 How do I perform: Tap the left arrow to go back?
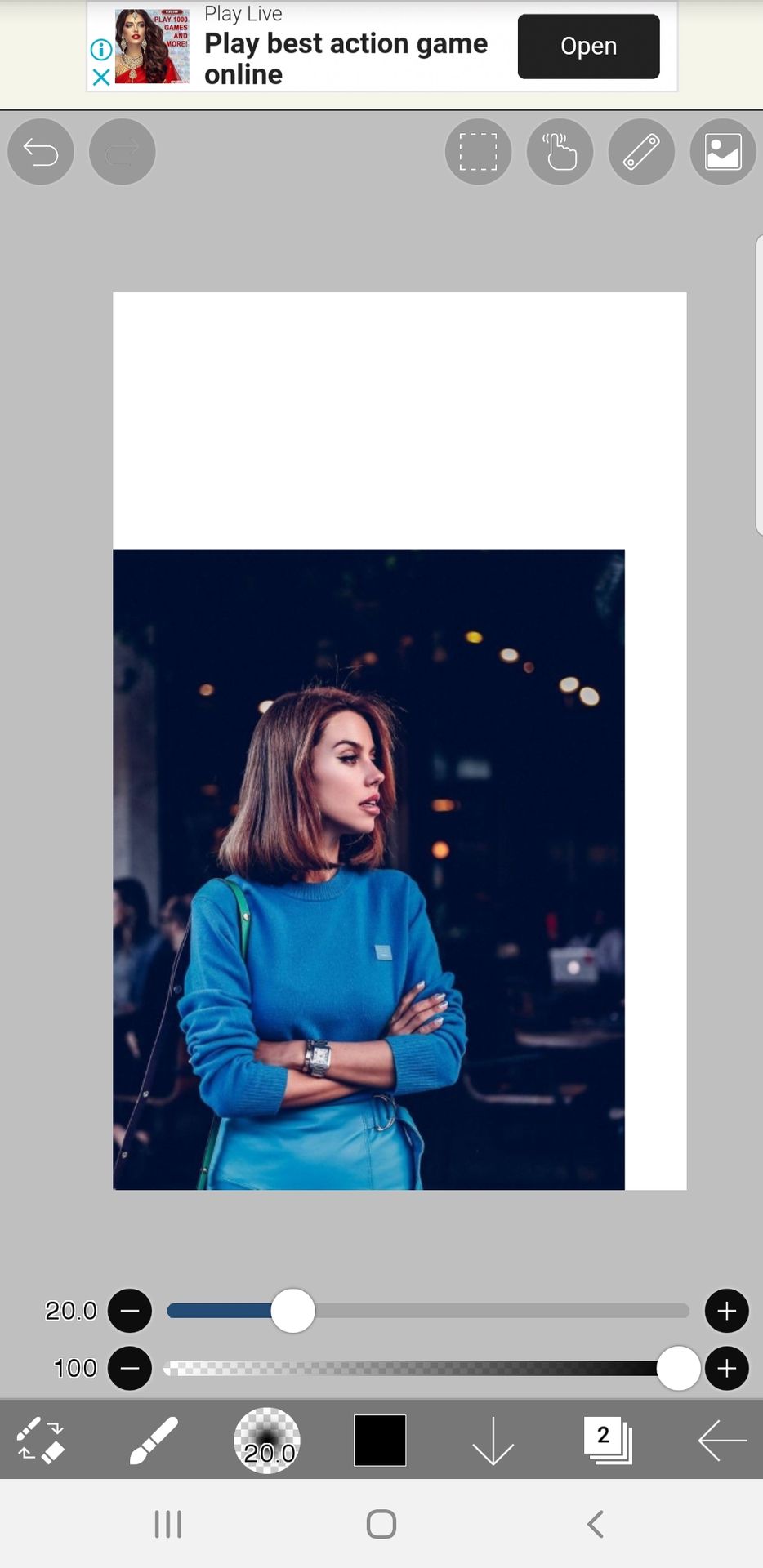[x=722, y=1440]
